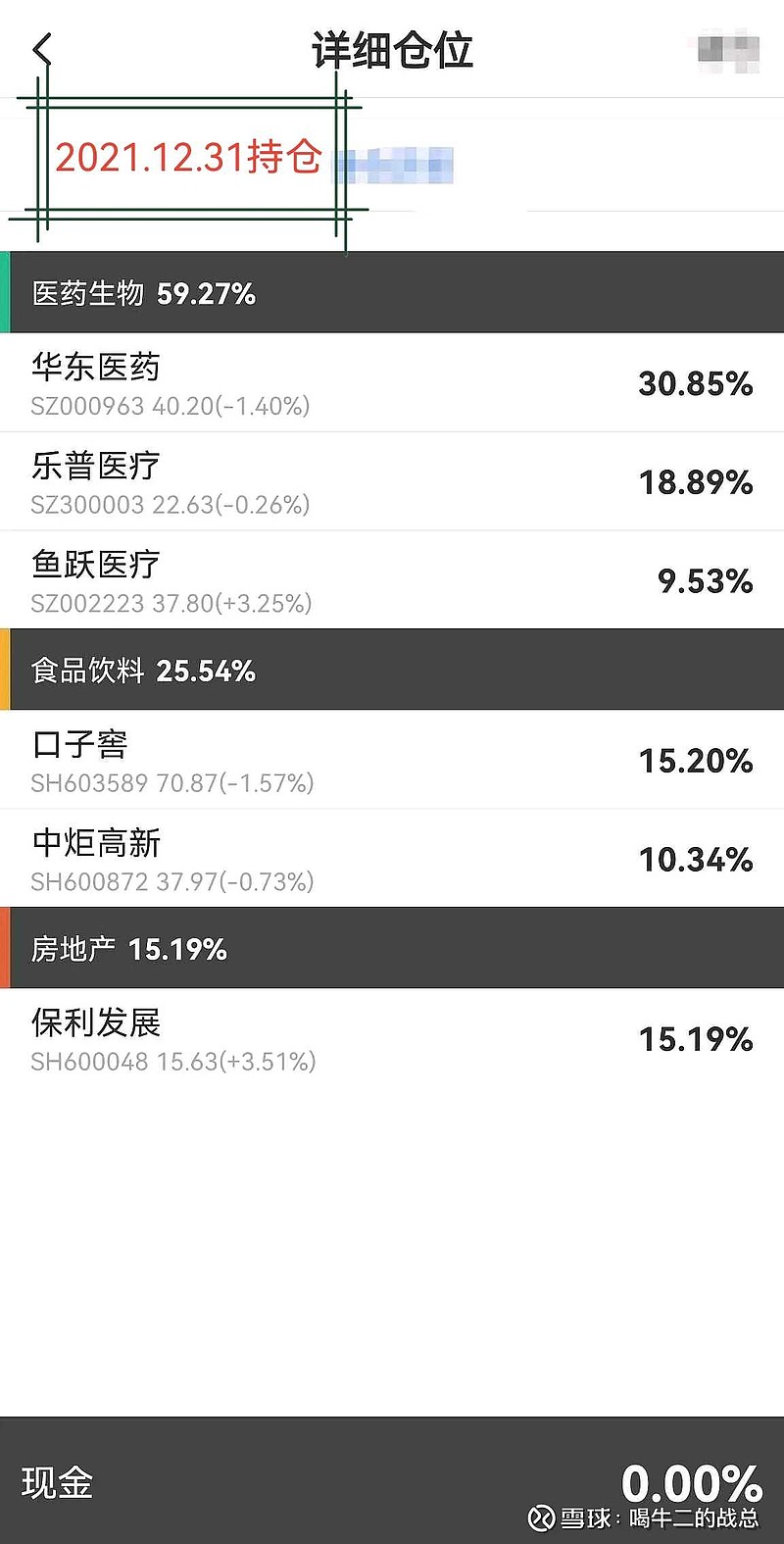The image size is (784, 1544).
Task: Select the 口子窖 stock row
Action: 392,760
